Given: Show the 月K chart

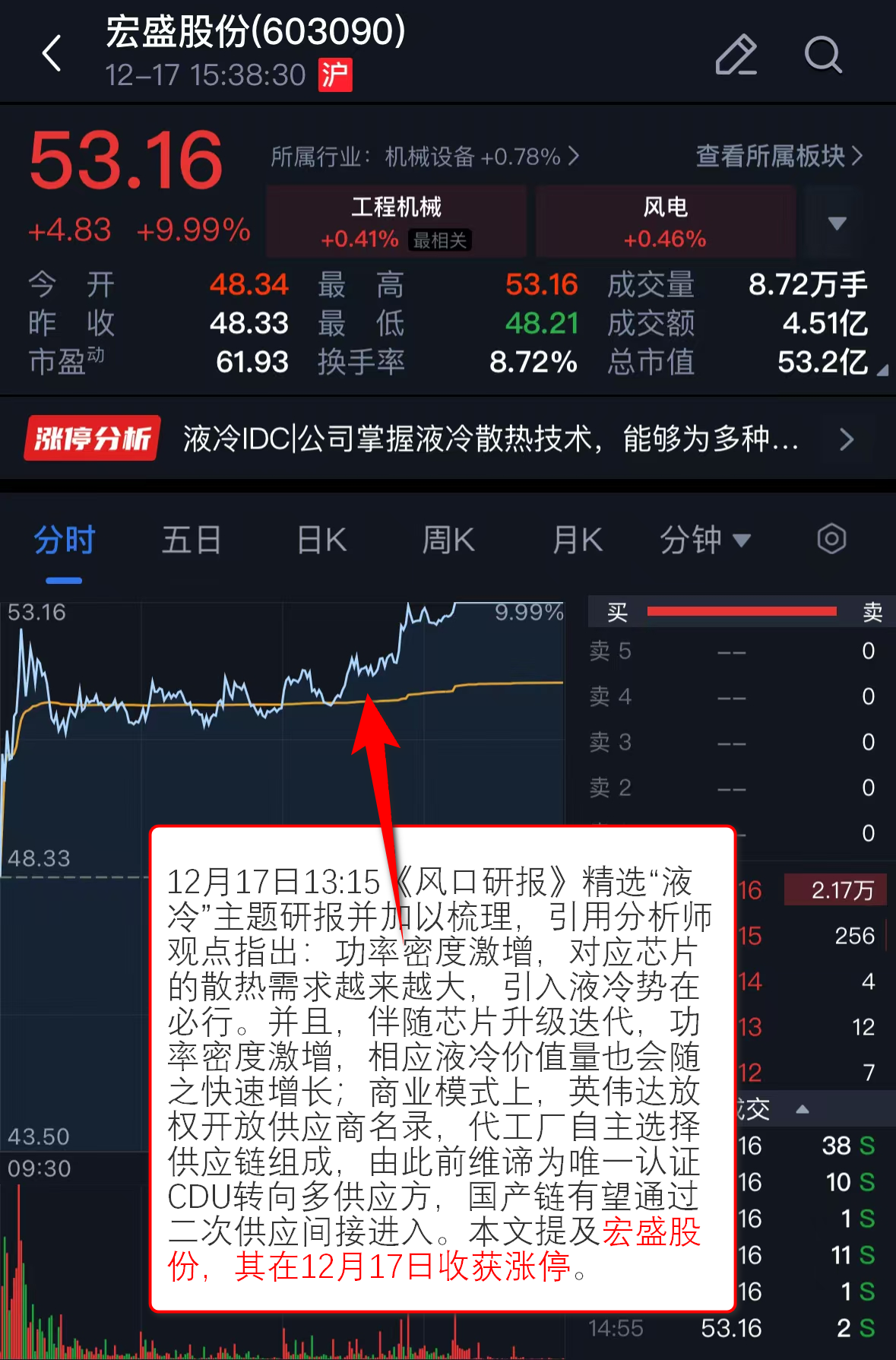Looking at the screenshot, I should point(577,541).
